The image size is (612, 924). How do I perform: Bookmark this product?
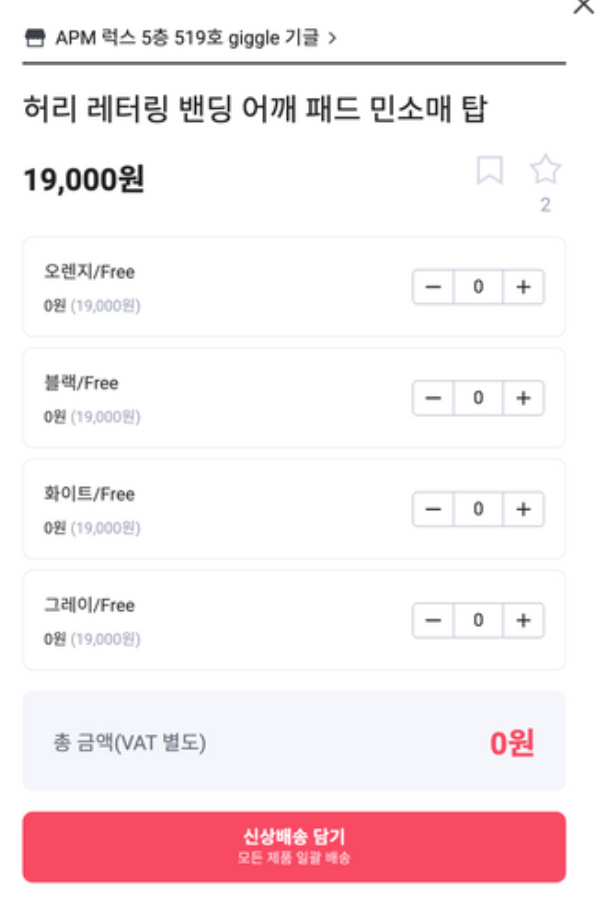[489, 171]
